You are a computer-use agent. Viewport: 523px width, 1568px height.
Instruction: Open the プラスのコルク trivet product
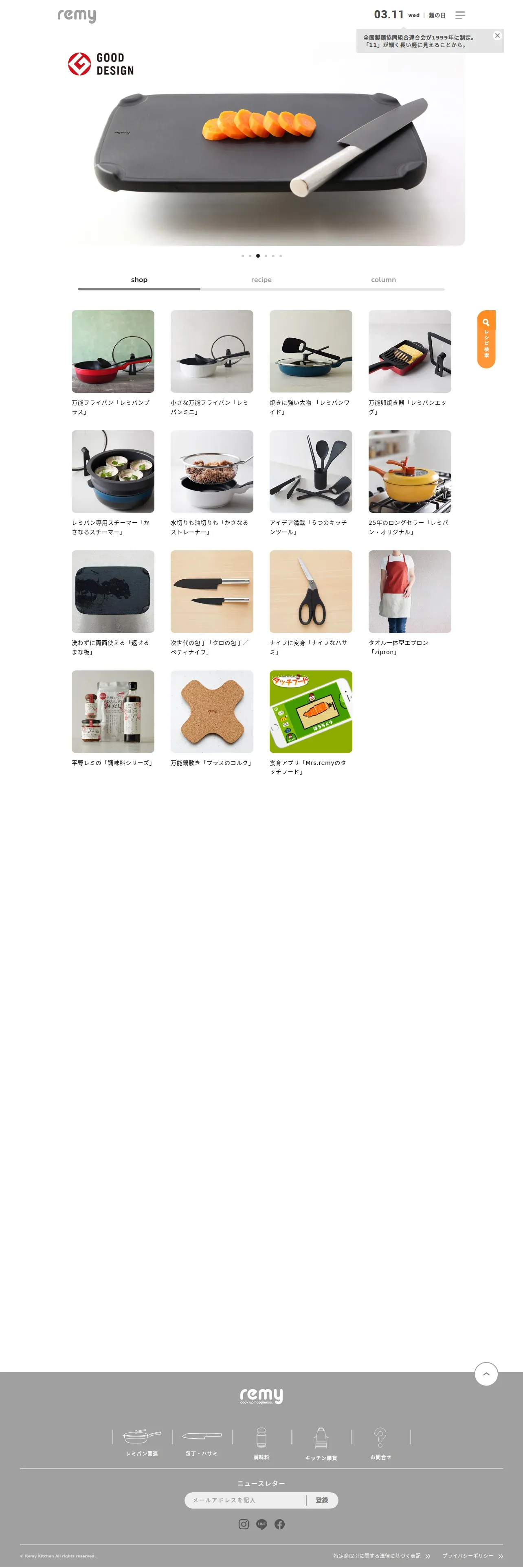212,719
